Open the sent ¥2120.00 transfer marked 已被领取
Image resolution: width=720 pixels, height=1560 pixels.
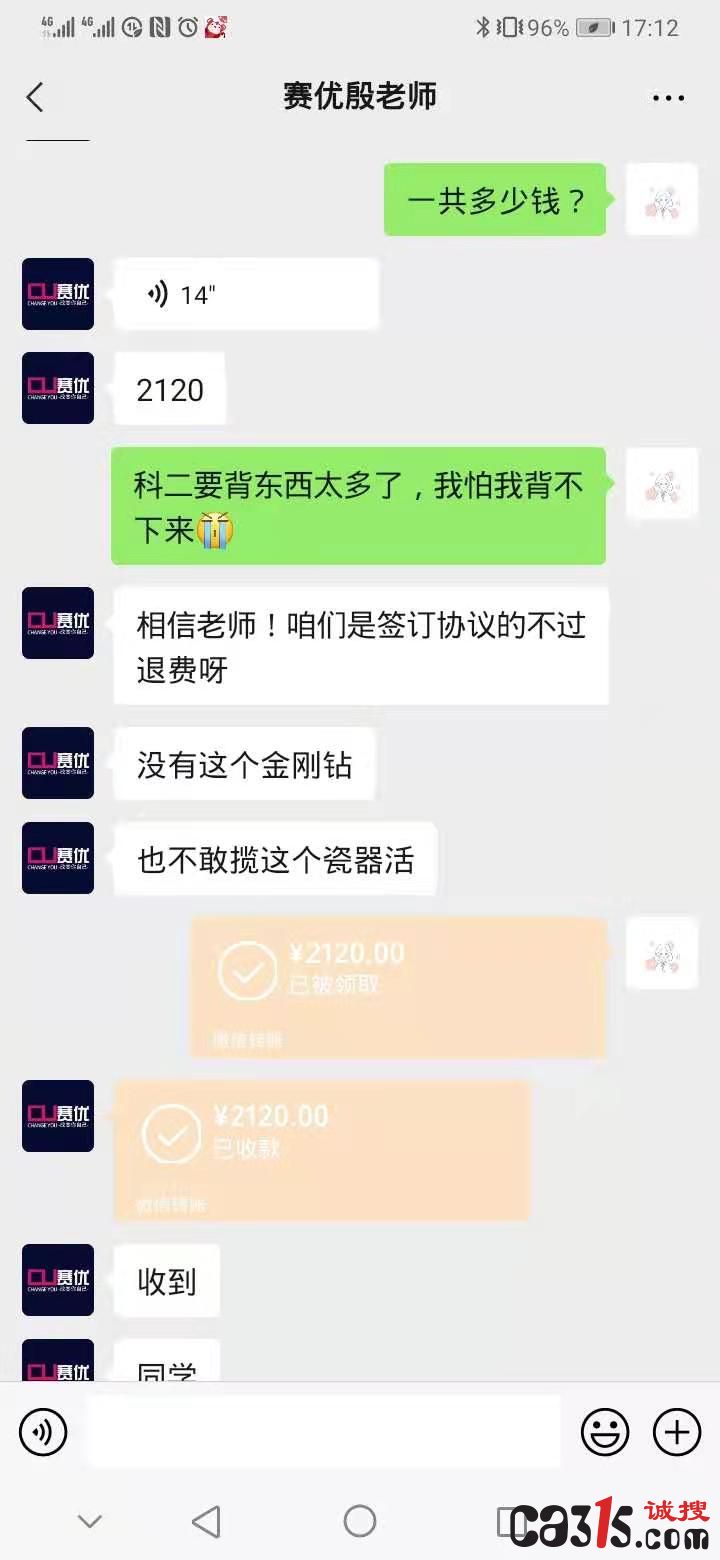[x=398, y=986]
